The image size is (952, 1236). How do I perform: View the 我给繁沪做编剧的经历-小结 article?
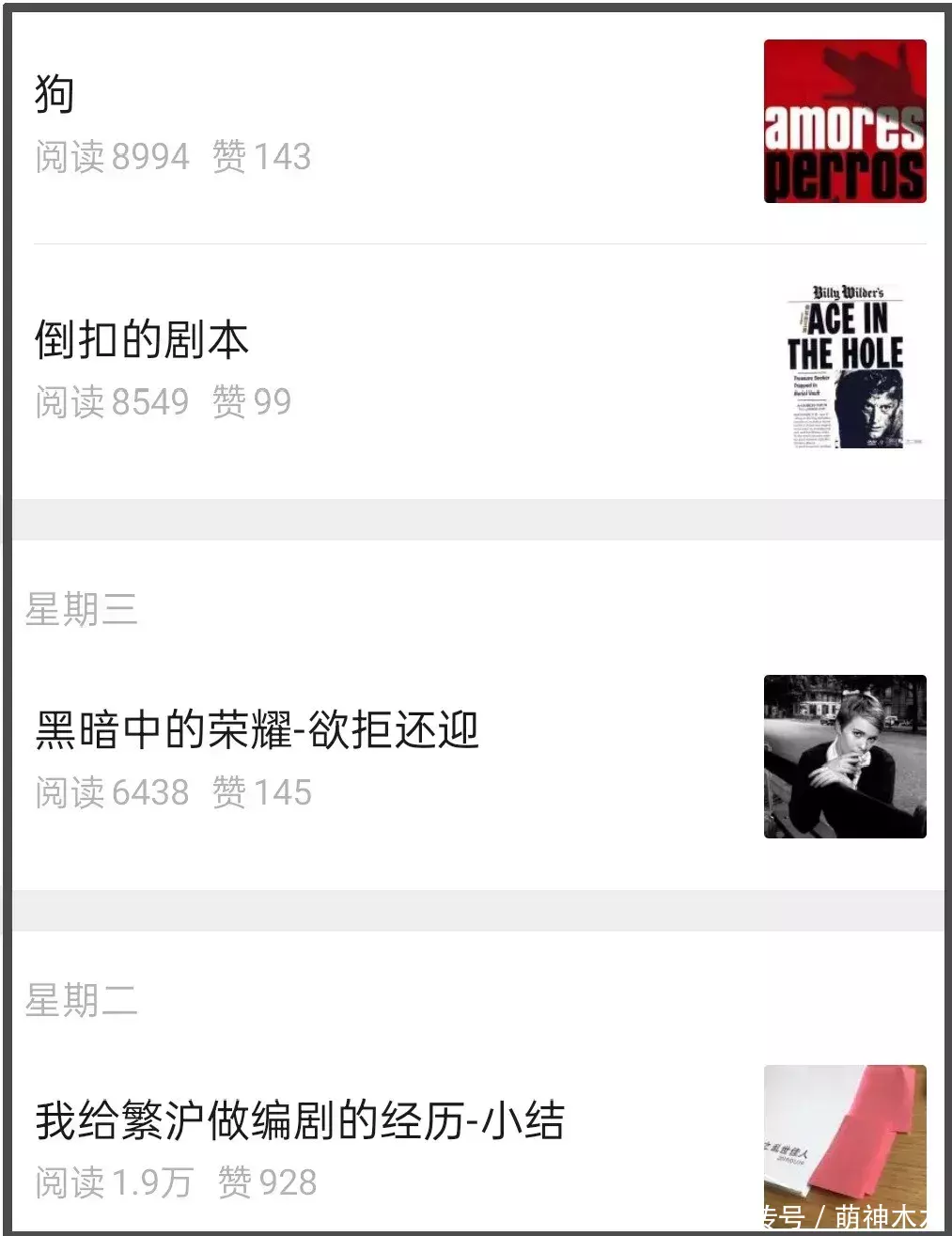coord(300,1120)
